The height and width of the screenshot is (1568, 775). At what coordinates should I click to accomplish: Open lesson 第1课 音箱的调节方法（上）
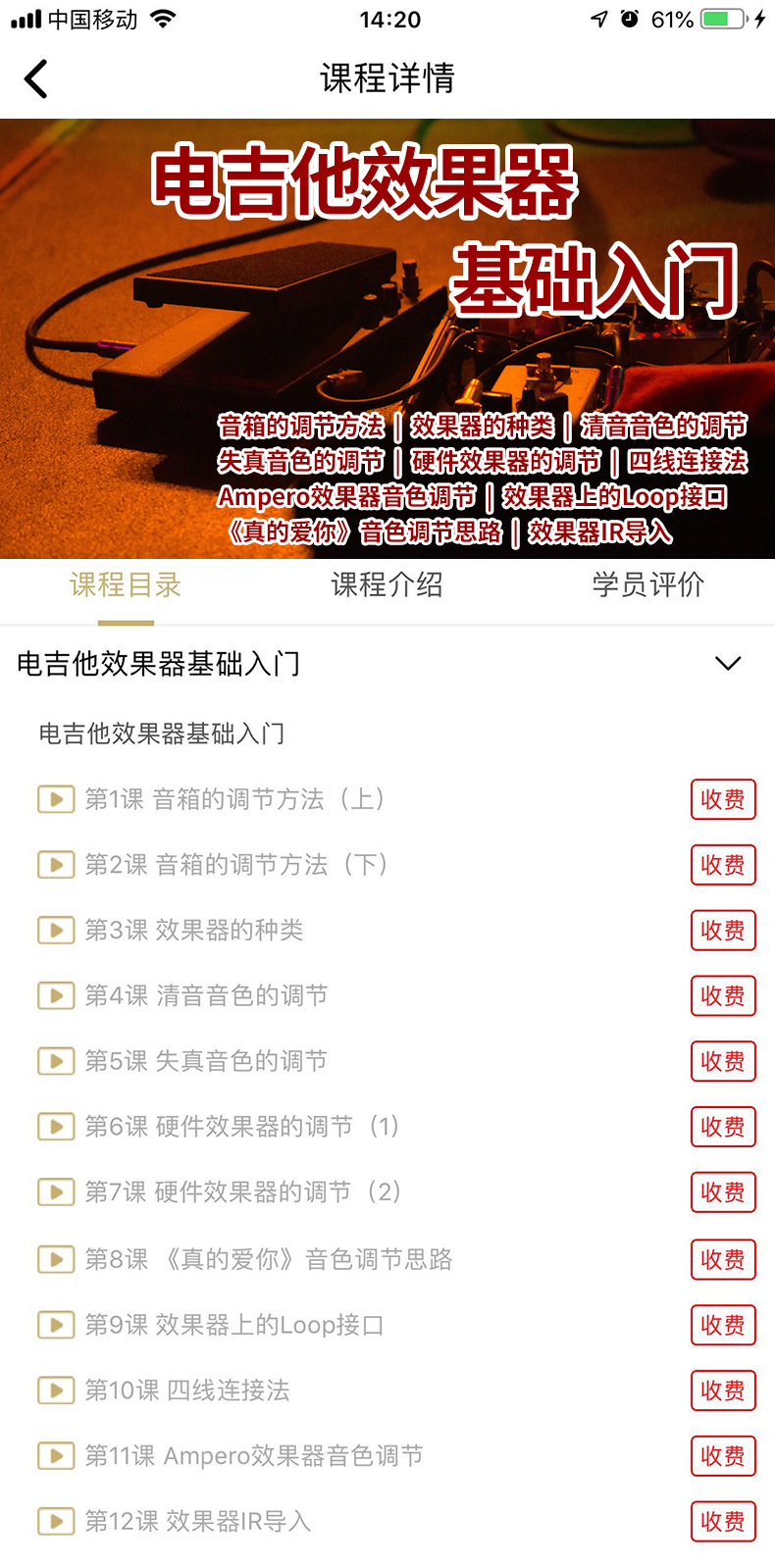coord(233,799)
